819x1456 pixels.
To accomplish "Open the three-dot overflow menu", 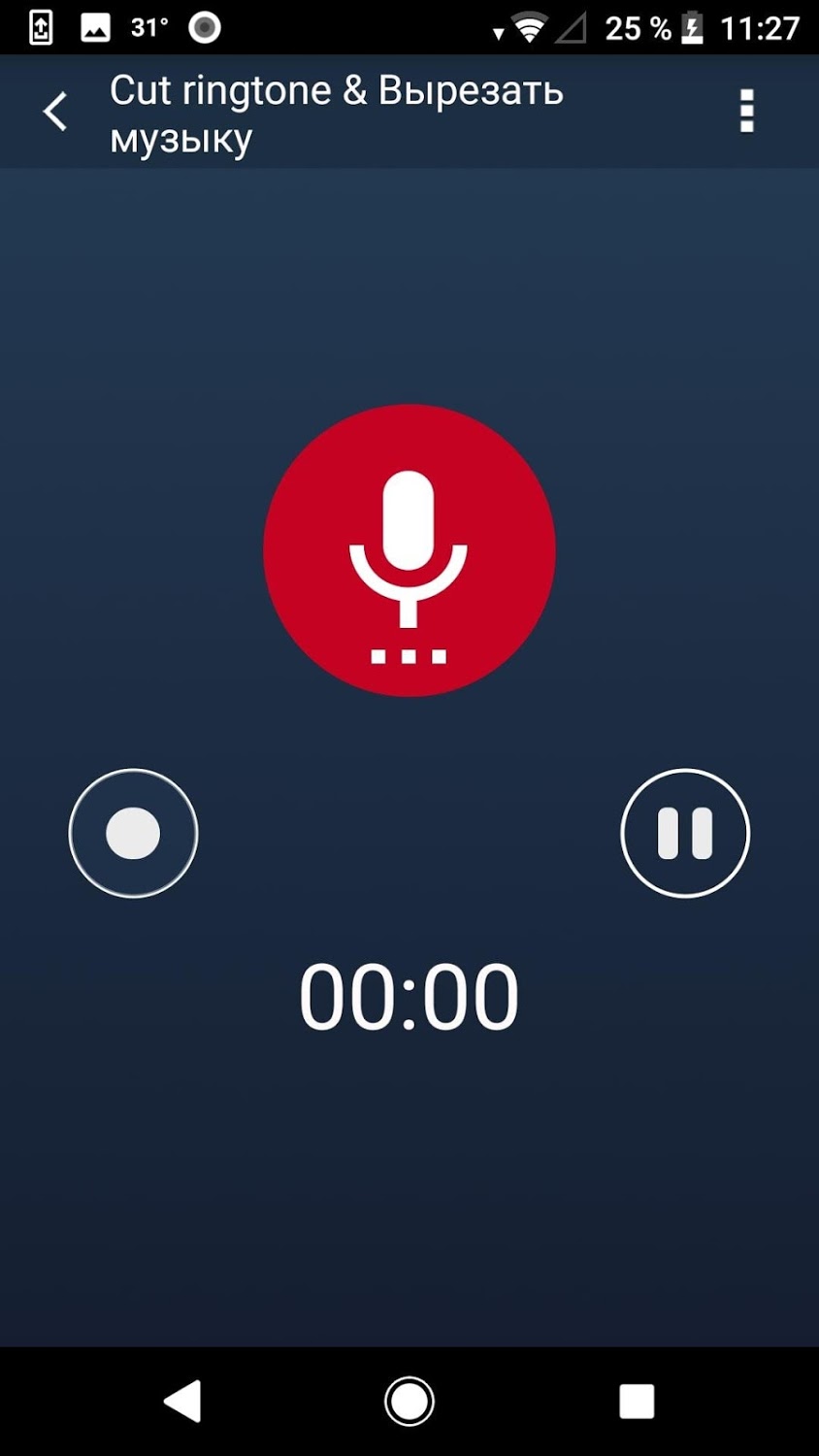I will click(746, 112).
